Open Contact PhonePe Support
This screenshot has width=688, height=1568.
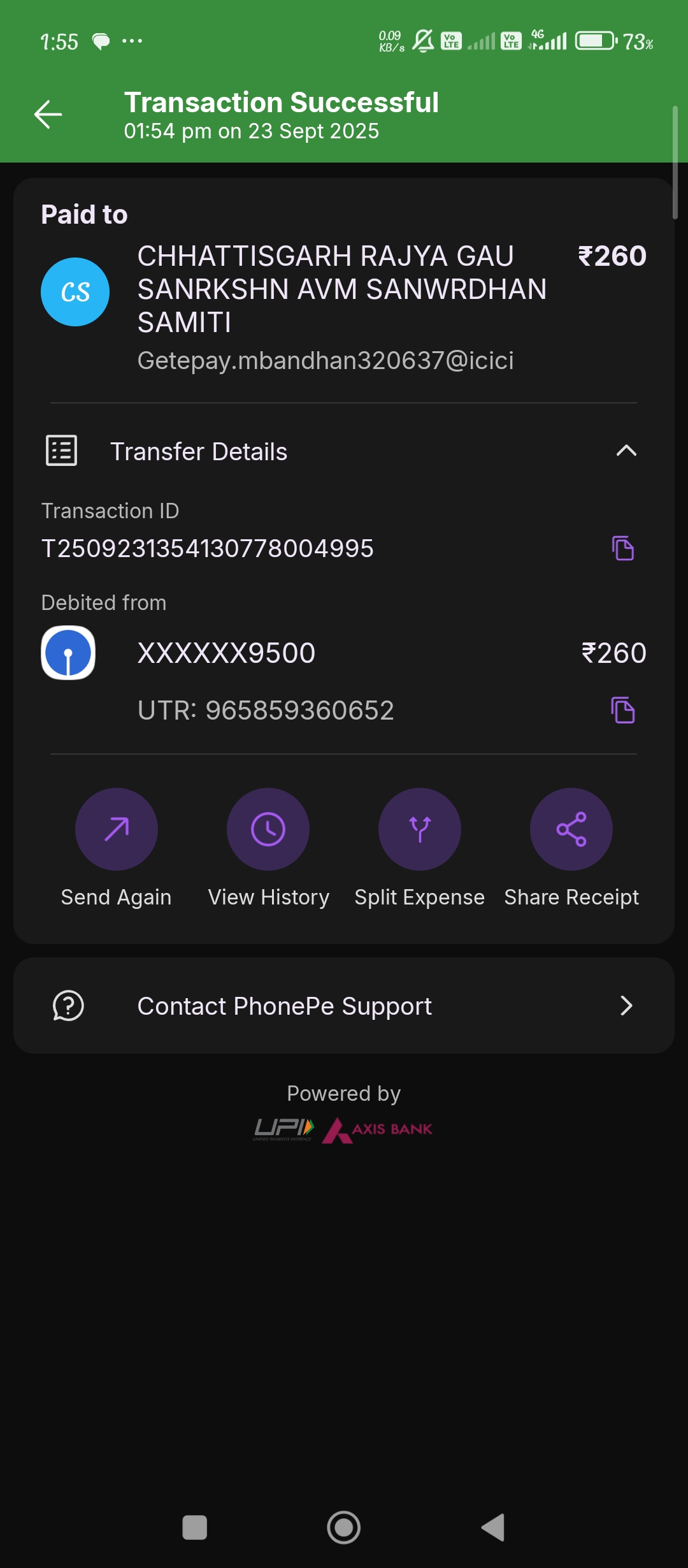(344, 1006)
